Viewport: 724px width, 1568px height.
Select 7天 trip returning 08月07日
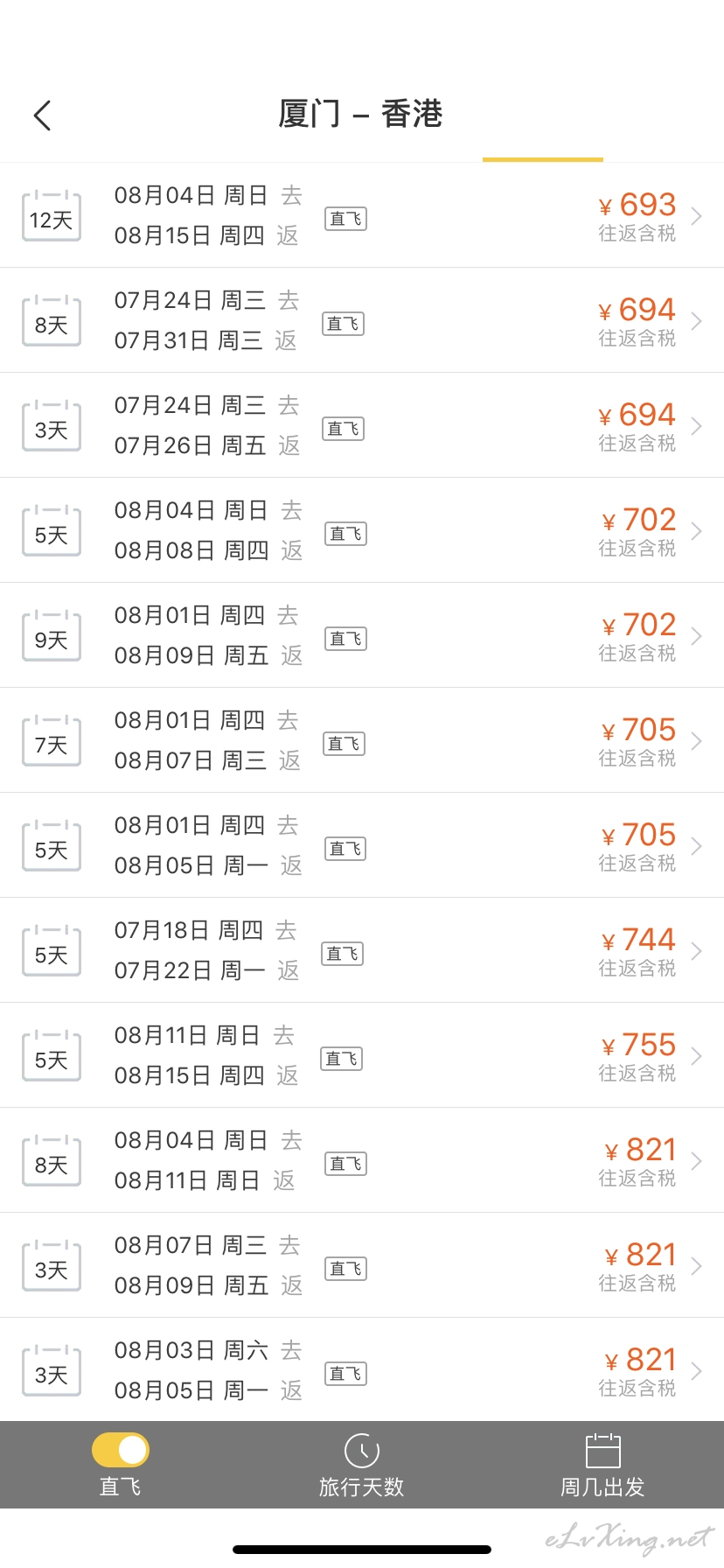click(362, 740)
